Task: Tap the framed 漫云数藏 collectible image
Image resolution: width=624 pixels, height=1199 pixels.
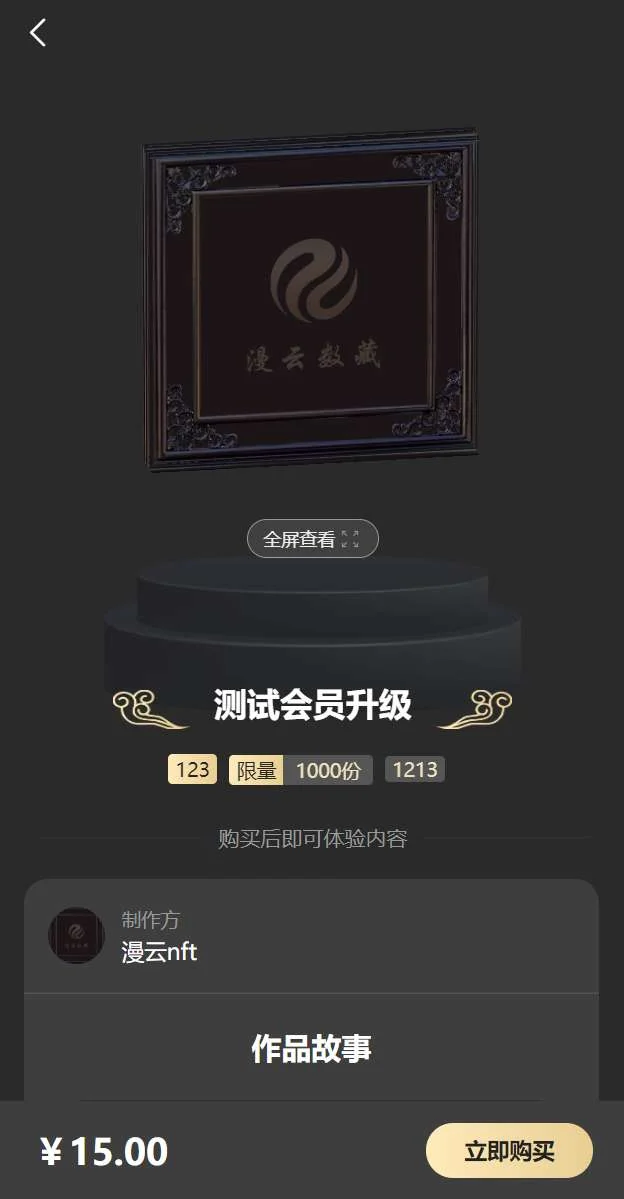Action: click(310, 300)
